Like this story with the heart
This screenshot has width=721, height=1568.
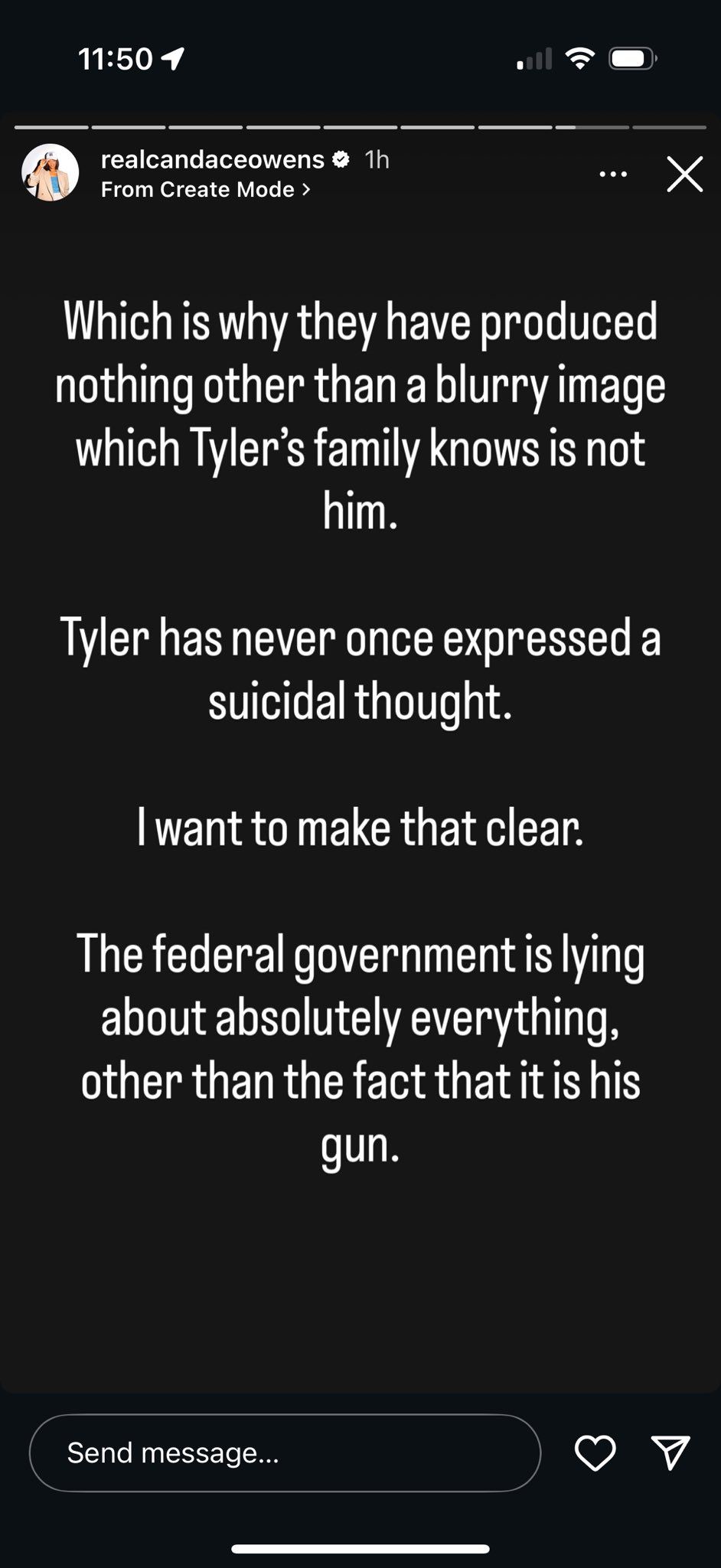(595, 1452)
